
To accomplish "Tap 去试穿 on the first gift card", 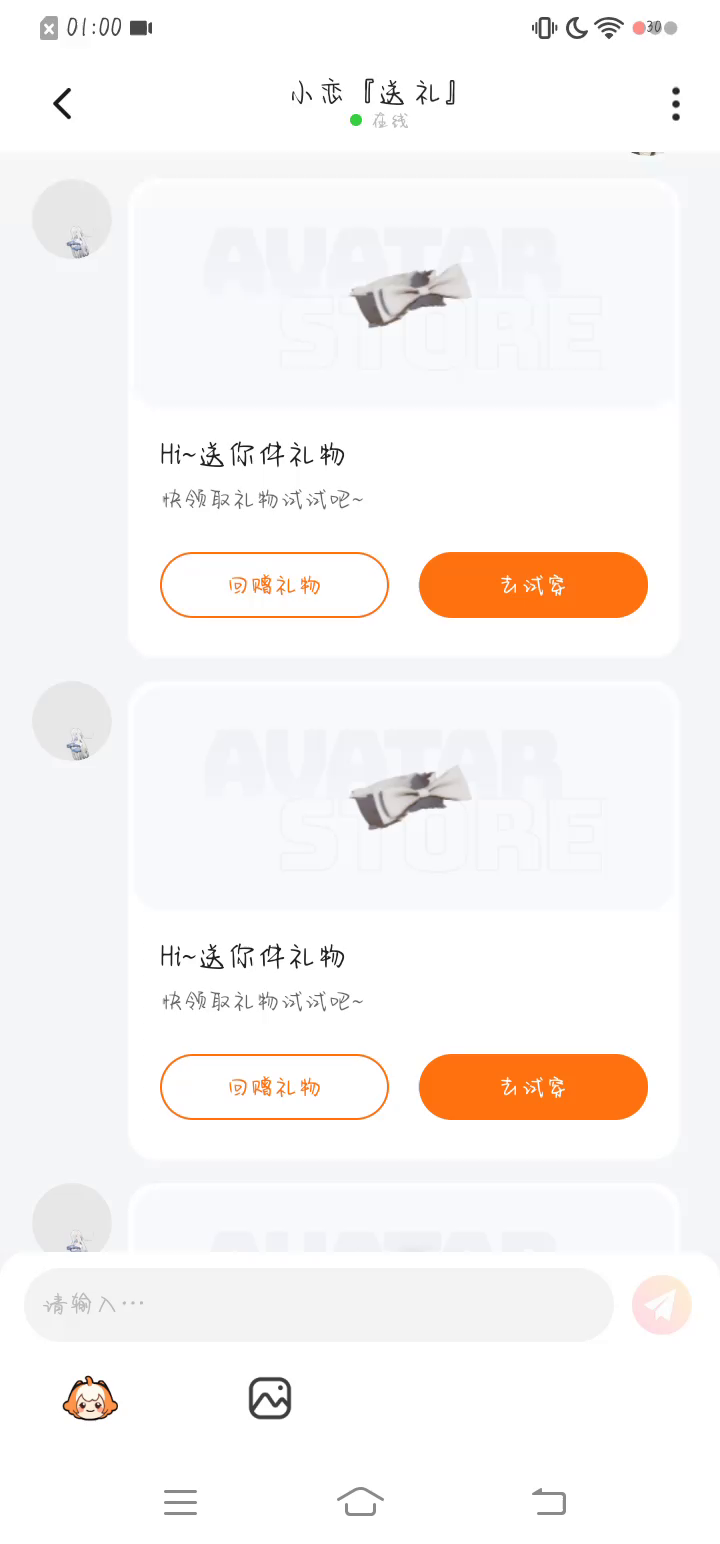I will click(533, 585).
